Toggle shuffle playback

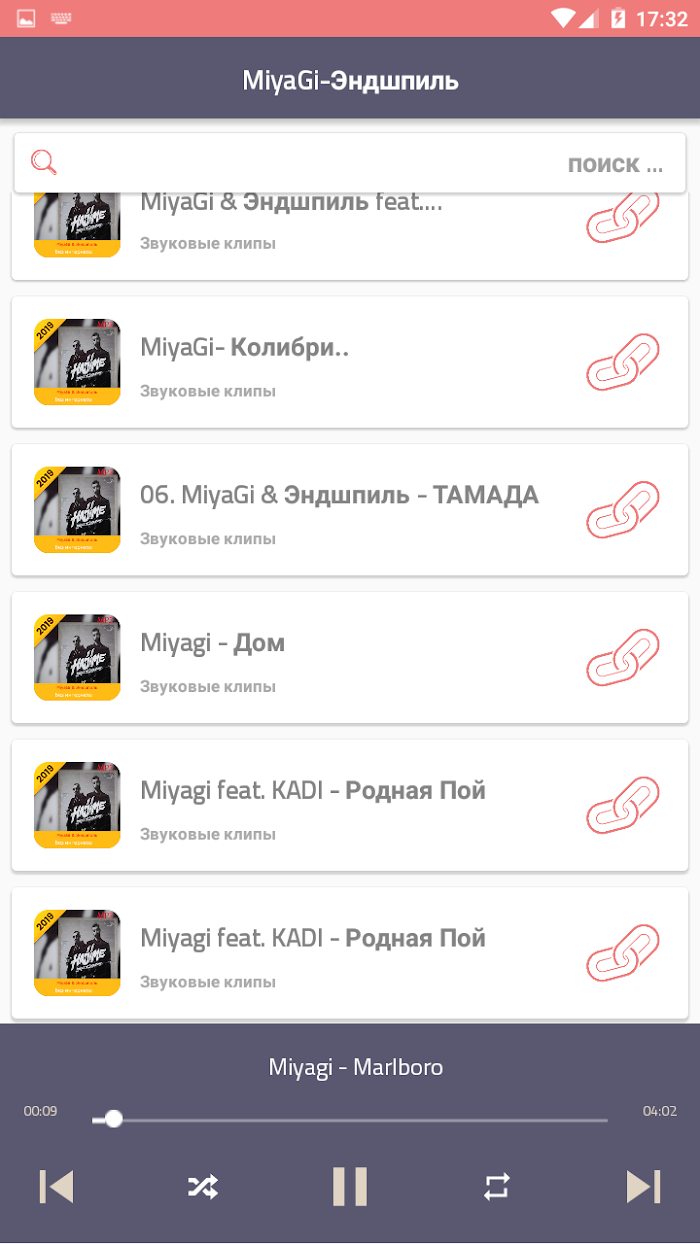coord(203,1186)
